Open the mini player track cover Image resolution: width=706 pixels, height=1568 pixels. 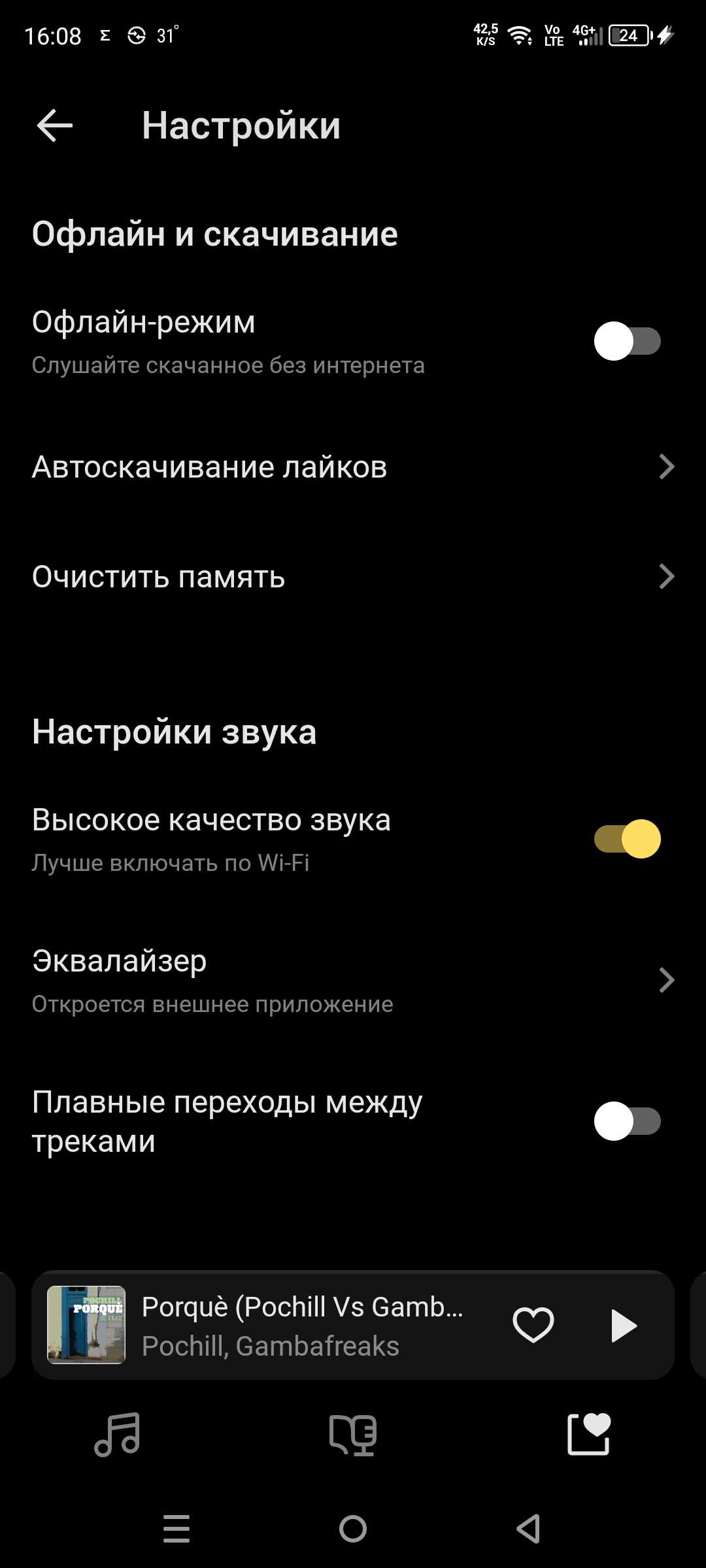tap(86, 1325)
